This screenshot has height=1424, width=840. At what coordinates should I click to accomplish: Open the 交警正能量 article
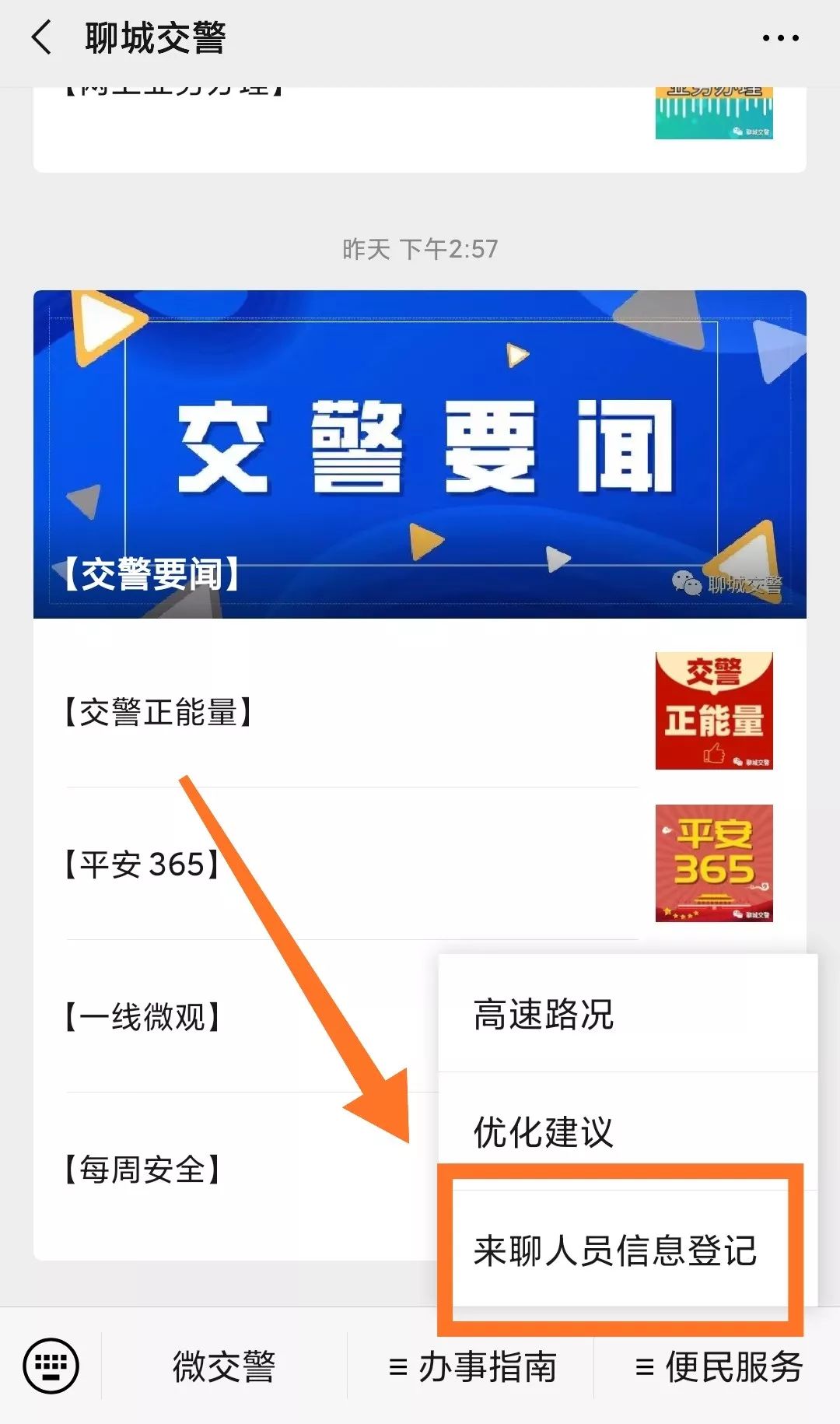(420, 711)
